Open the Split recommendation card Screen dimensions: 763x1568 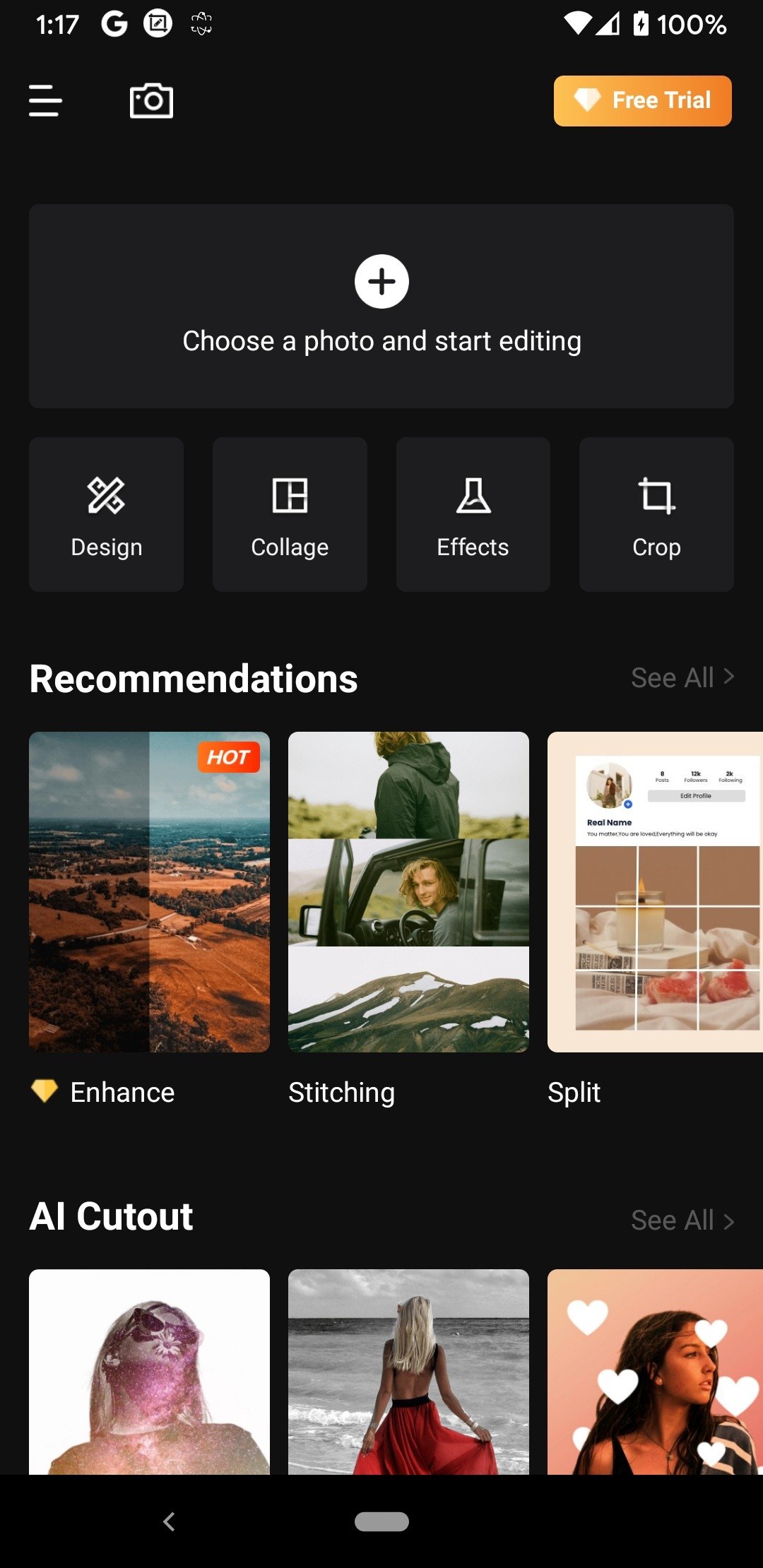pos(655,891)
